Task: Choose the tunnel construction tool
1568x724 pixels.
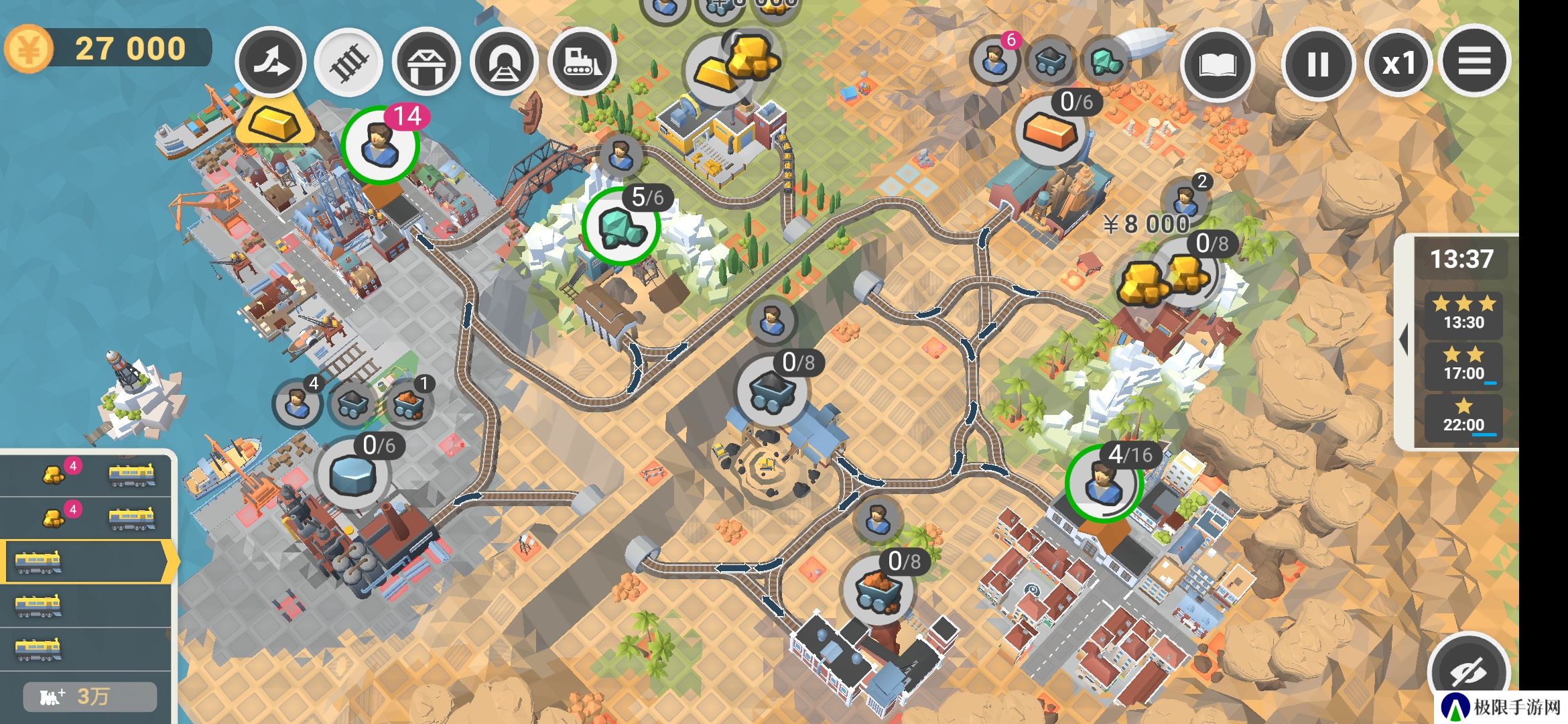Action: click(503, 63)
